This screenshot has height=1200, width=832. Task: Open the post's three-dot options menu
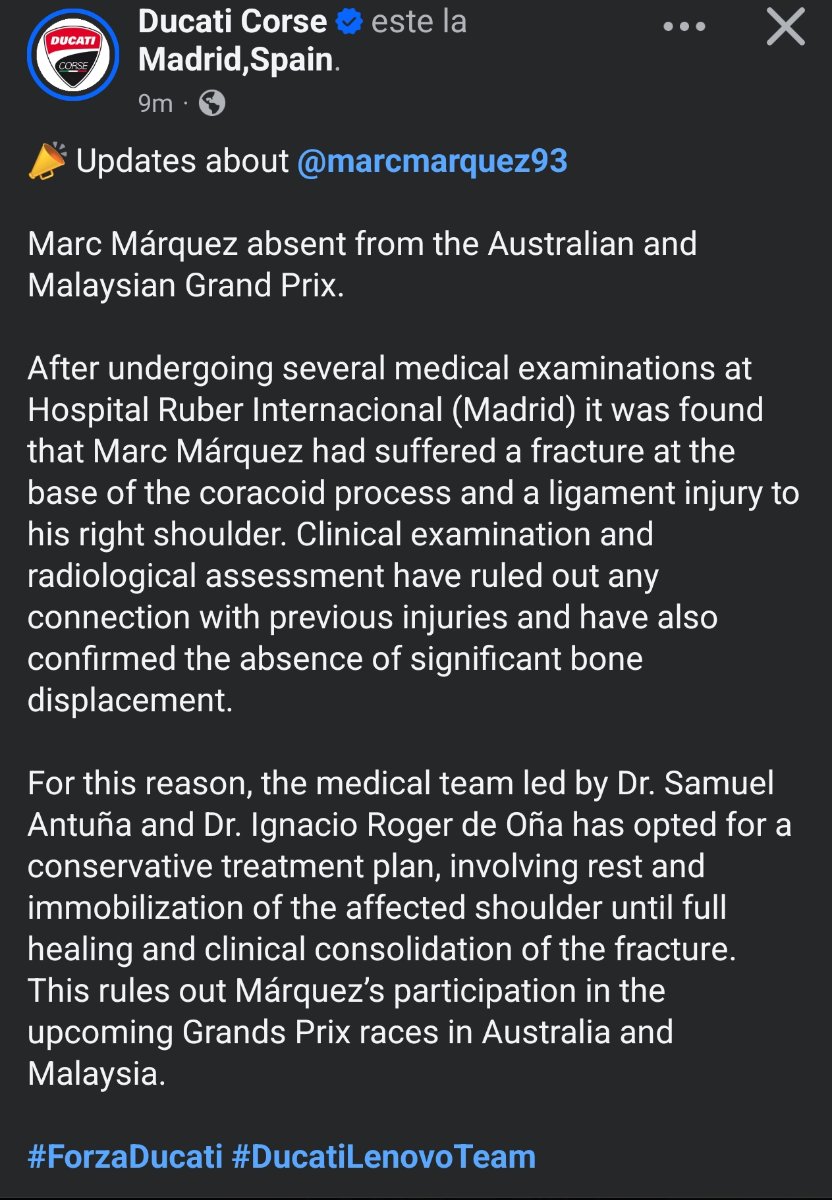pos(685,27)
